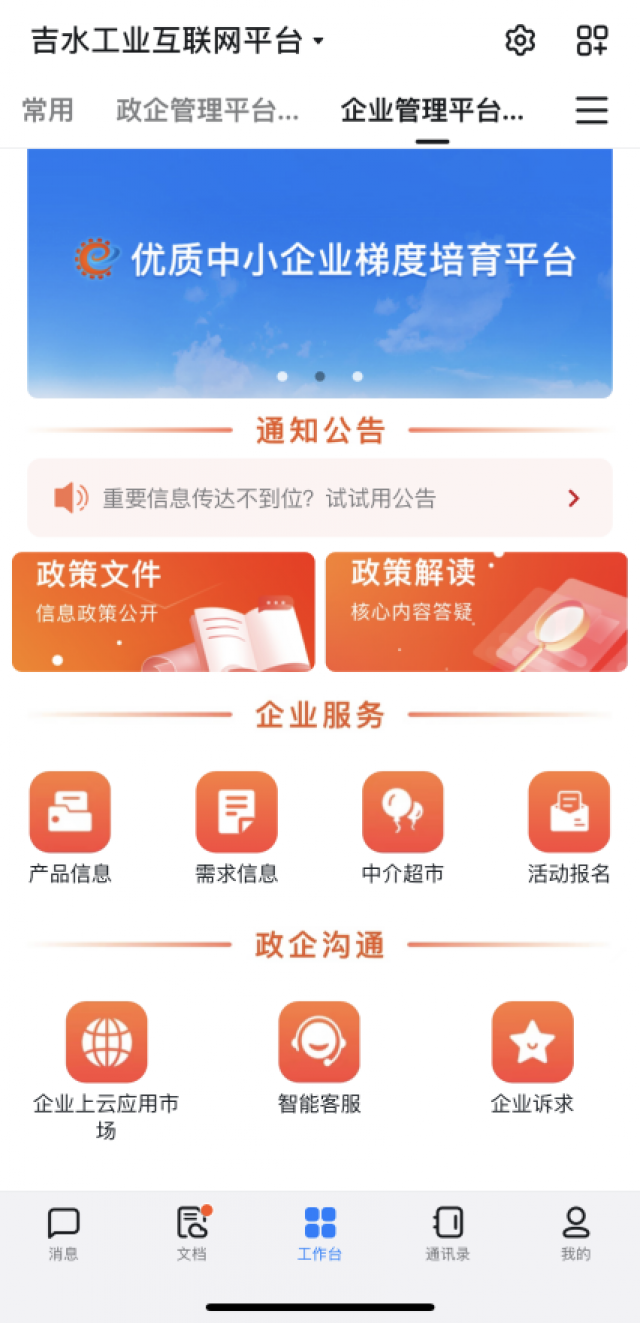
Task: Go to the 文档 tab
Action: click(x=192, y=1233)
